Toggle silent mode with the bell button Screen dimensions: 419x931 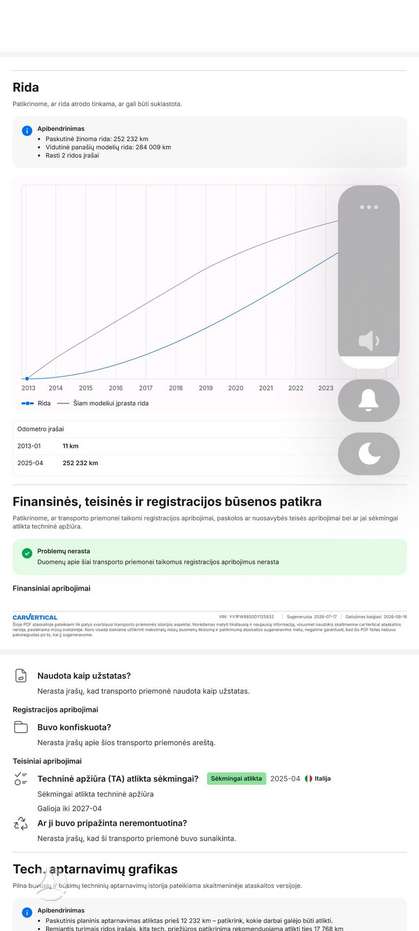[x=369, y=401]
